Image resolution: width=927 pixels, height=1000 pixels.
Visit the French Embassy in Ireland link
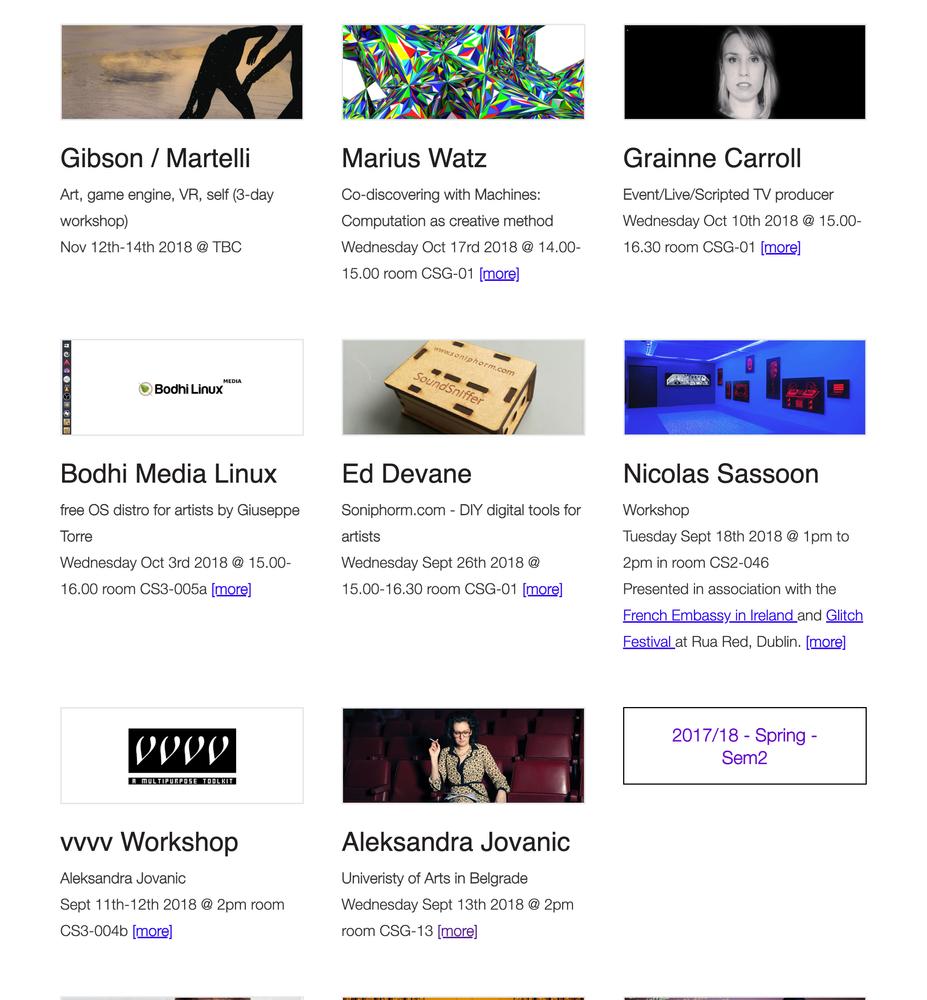[708, 616]
